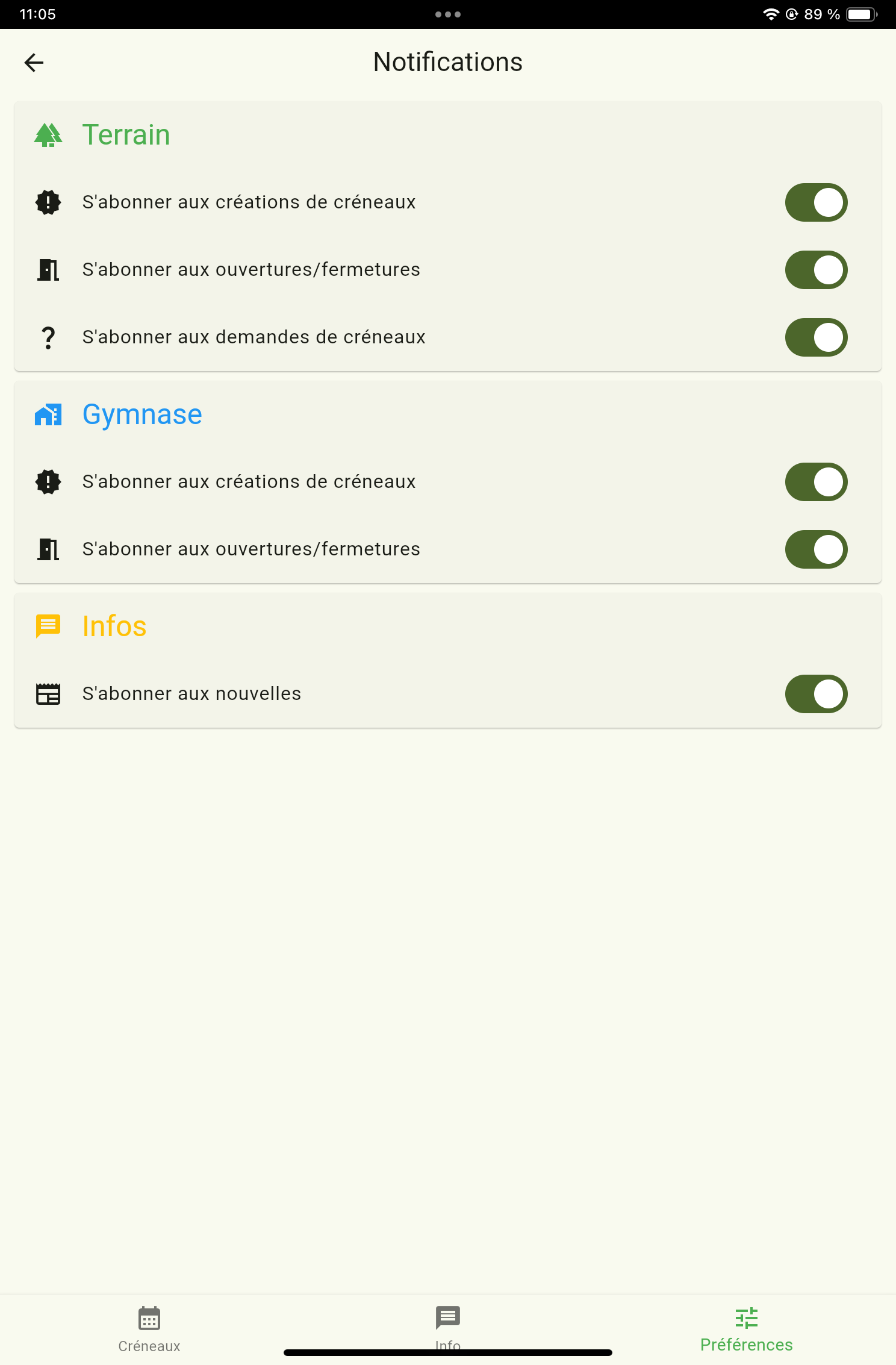The width and height of the screenshot is (896, 1365).
Task: Switch off Gymnase ouvertures/fermetures notifications
Action: click(816, 549)
